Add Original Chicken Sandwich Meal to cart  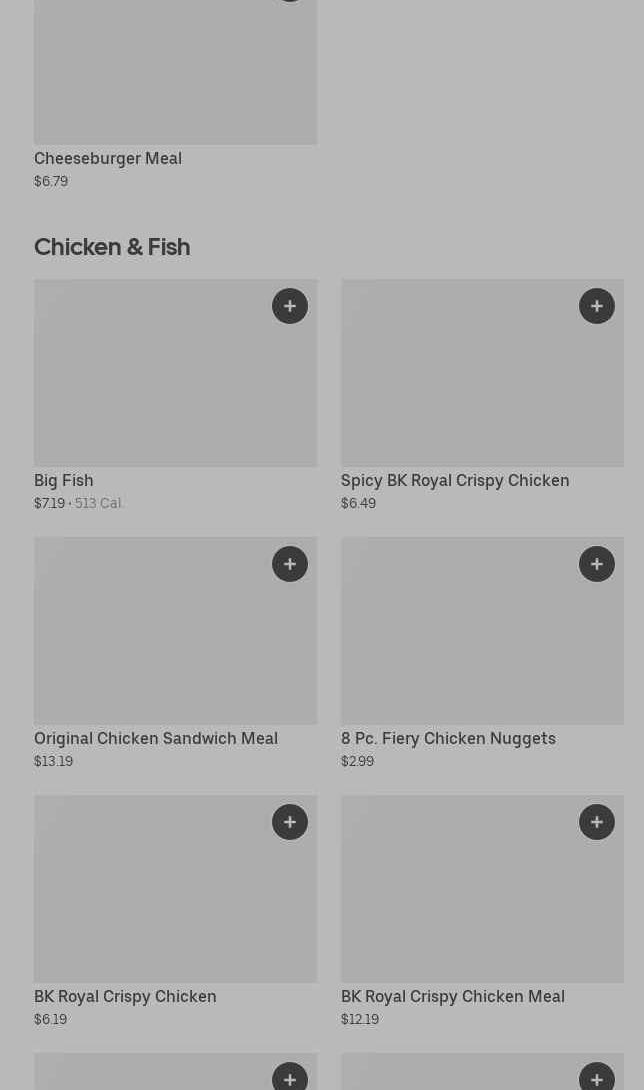(x=290, y=564)
